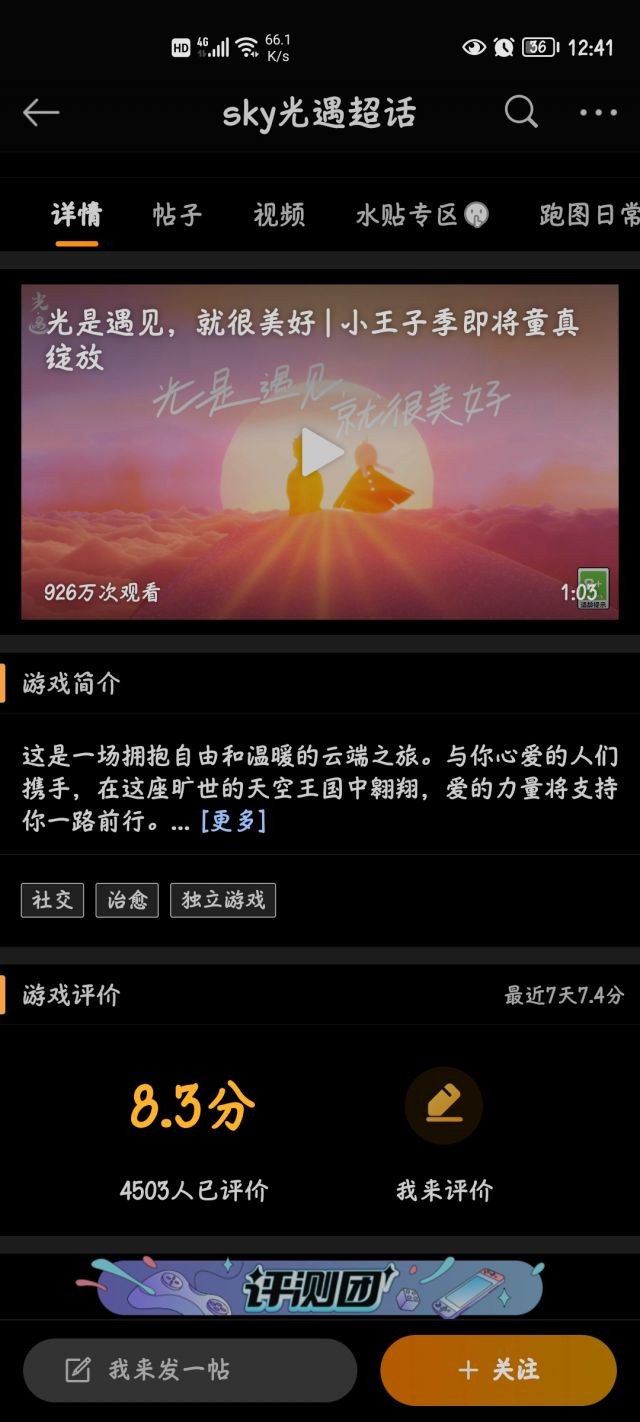Tap the 治愈 tag chip
640x1422 pixels.
click(x=127, y=900)
